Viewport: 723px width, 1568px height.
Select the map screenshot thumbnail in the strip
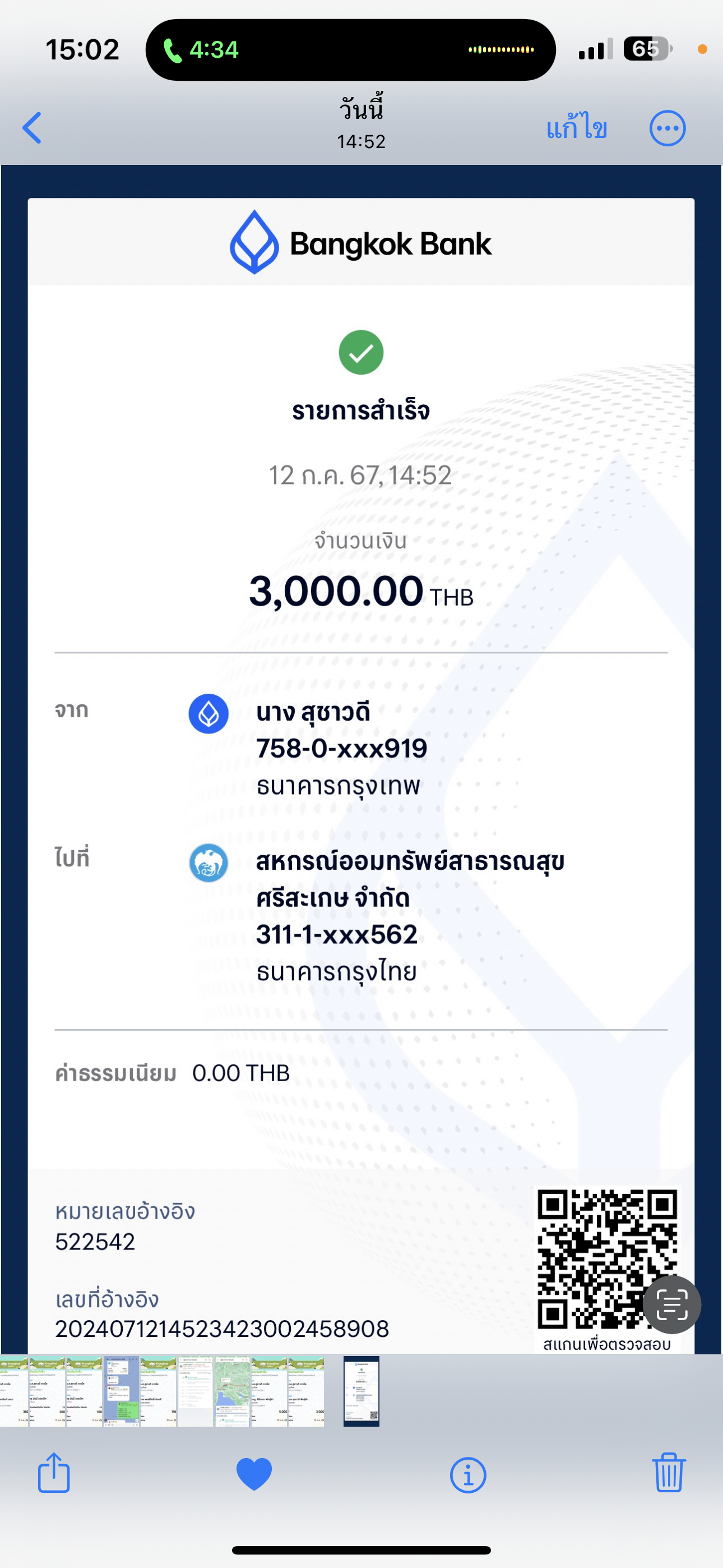pyautogui.click(x=232, y=1390)
